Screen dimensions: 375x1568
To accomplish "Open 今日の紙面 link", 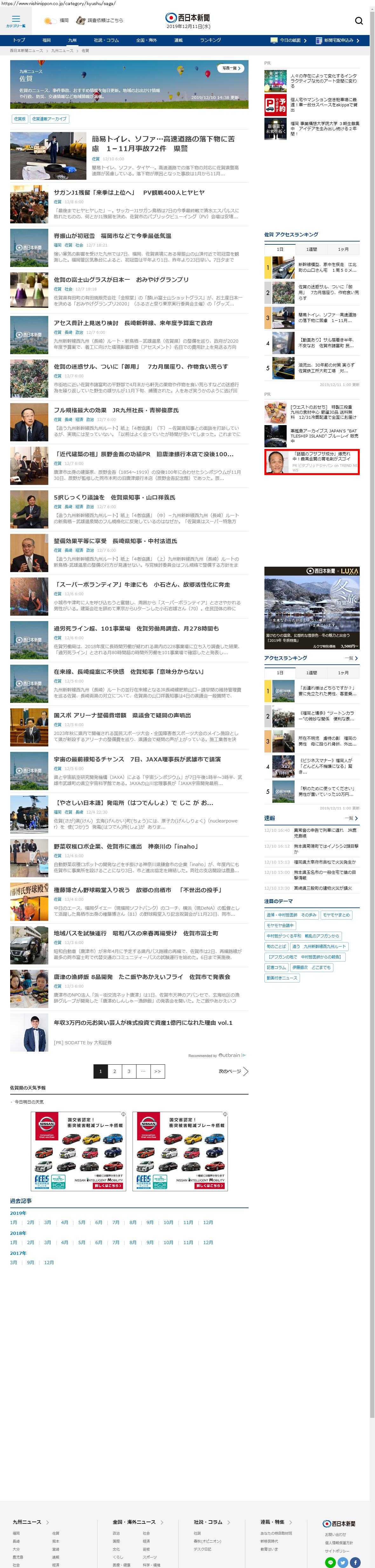I will [x=289, y=40].
